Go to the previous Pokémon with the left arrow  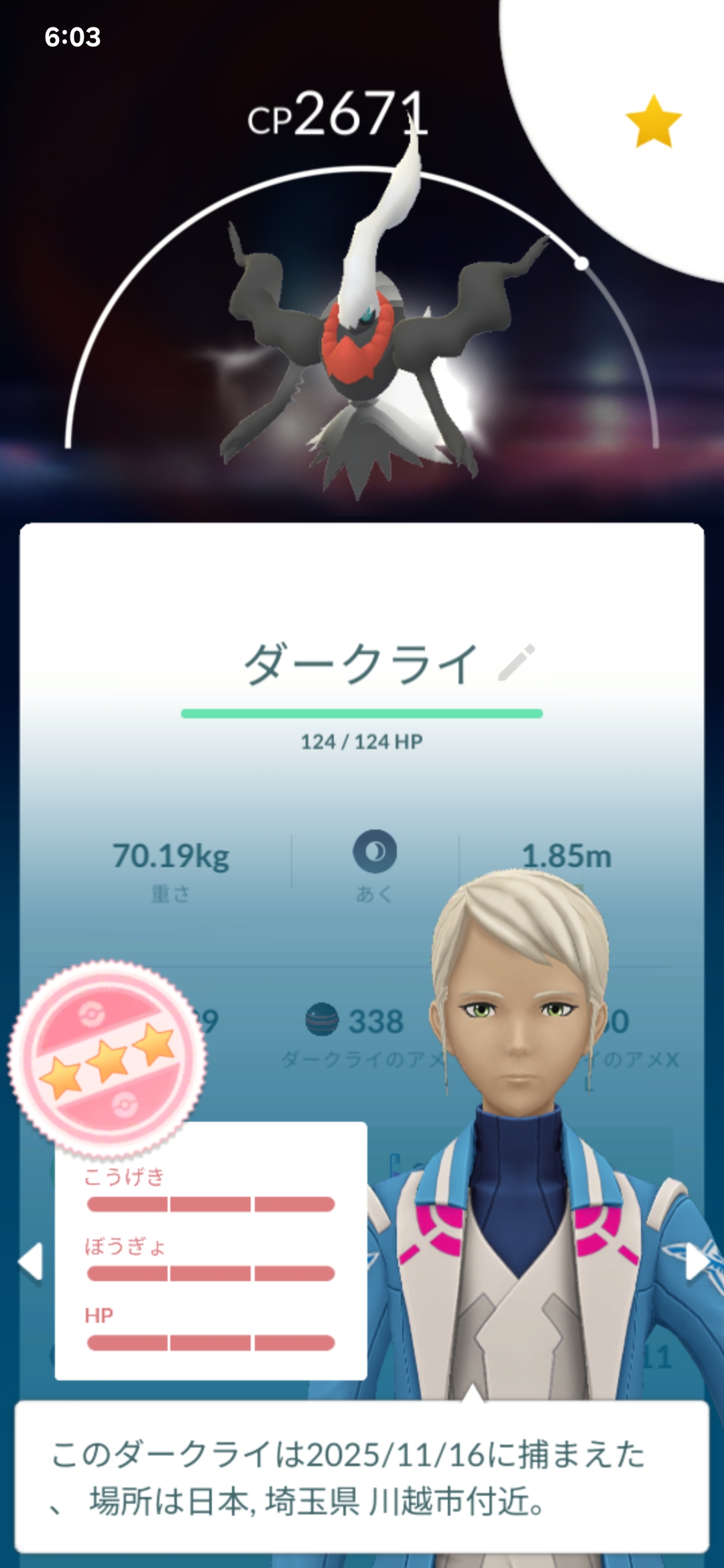click(31, 1262)
